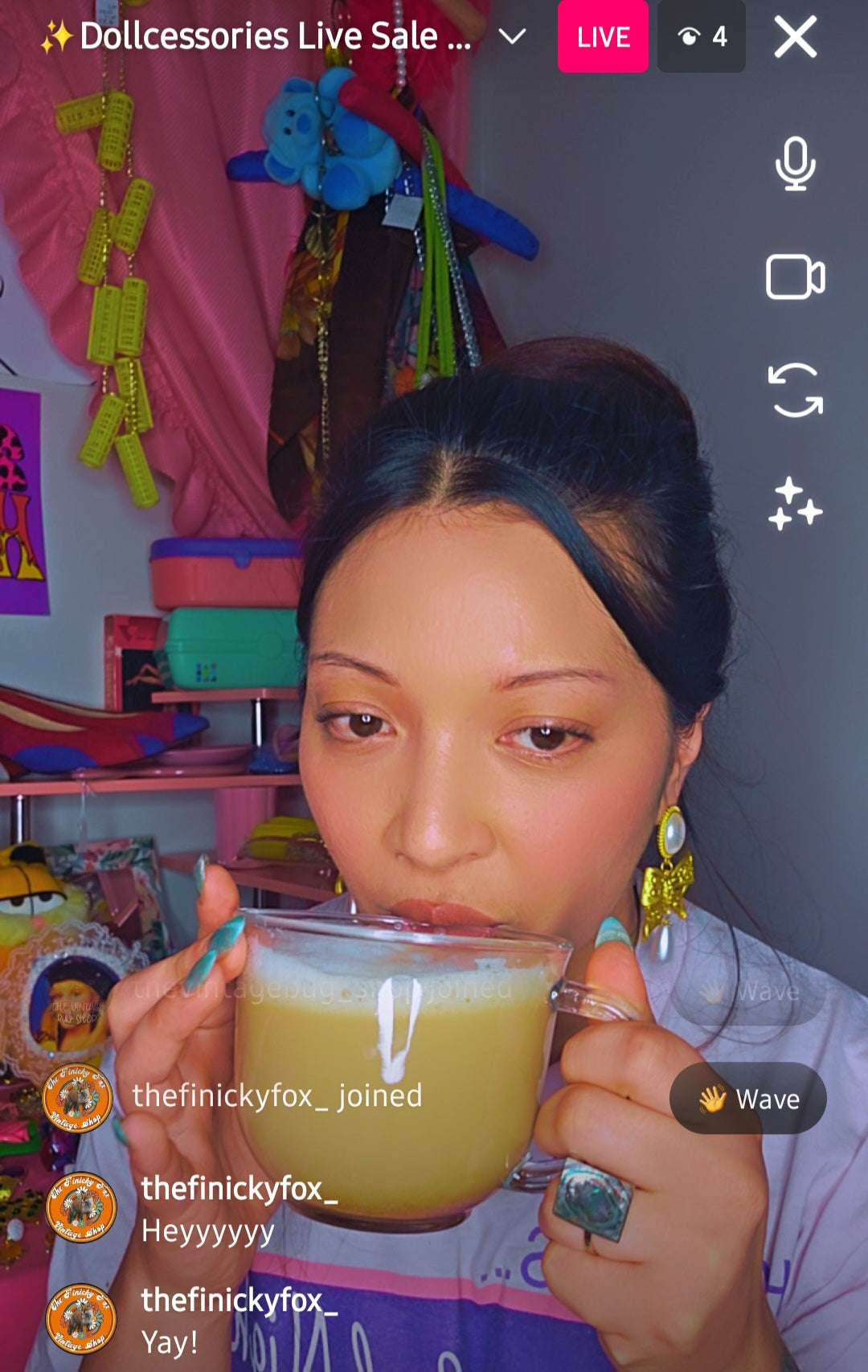The width and height of the screenshot is (868, 1372).
Task: Close the live broadcast with X
Action: click(x=795, y=37)
